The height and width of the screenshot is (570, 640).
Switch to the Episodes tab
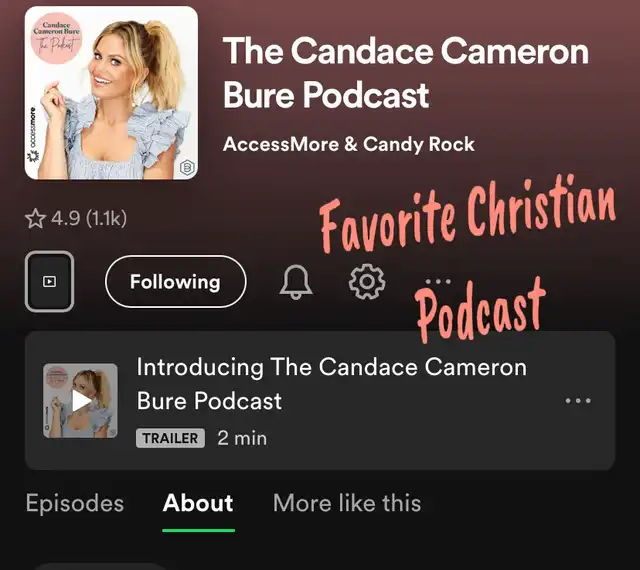75,503
